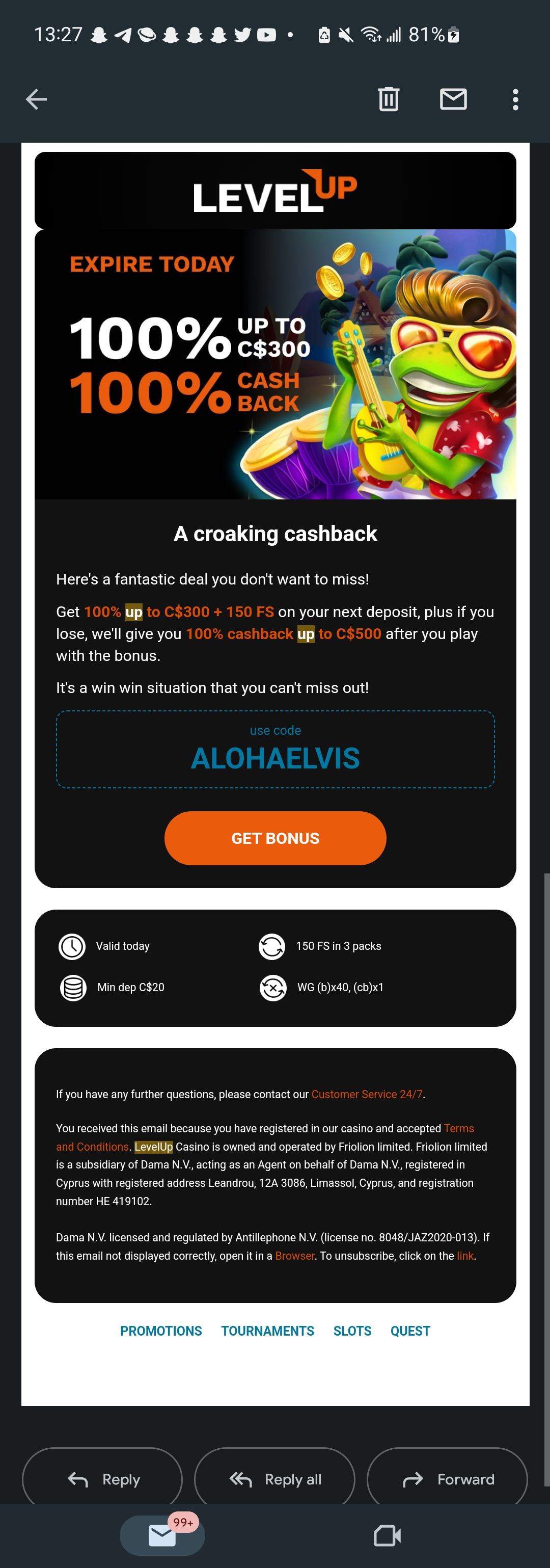The width and height of the screenshot is (550, 1568).
Task: Delete this email
Action: (x=388, y=99)
